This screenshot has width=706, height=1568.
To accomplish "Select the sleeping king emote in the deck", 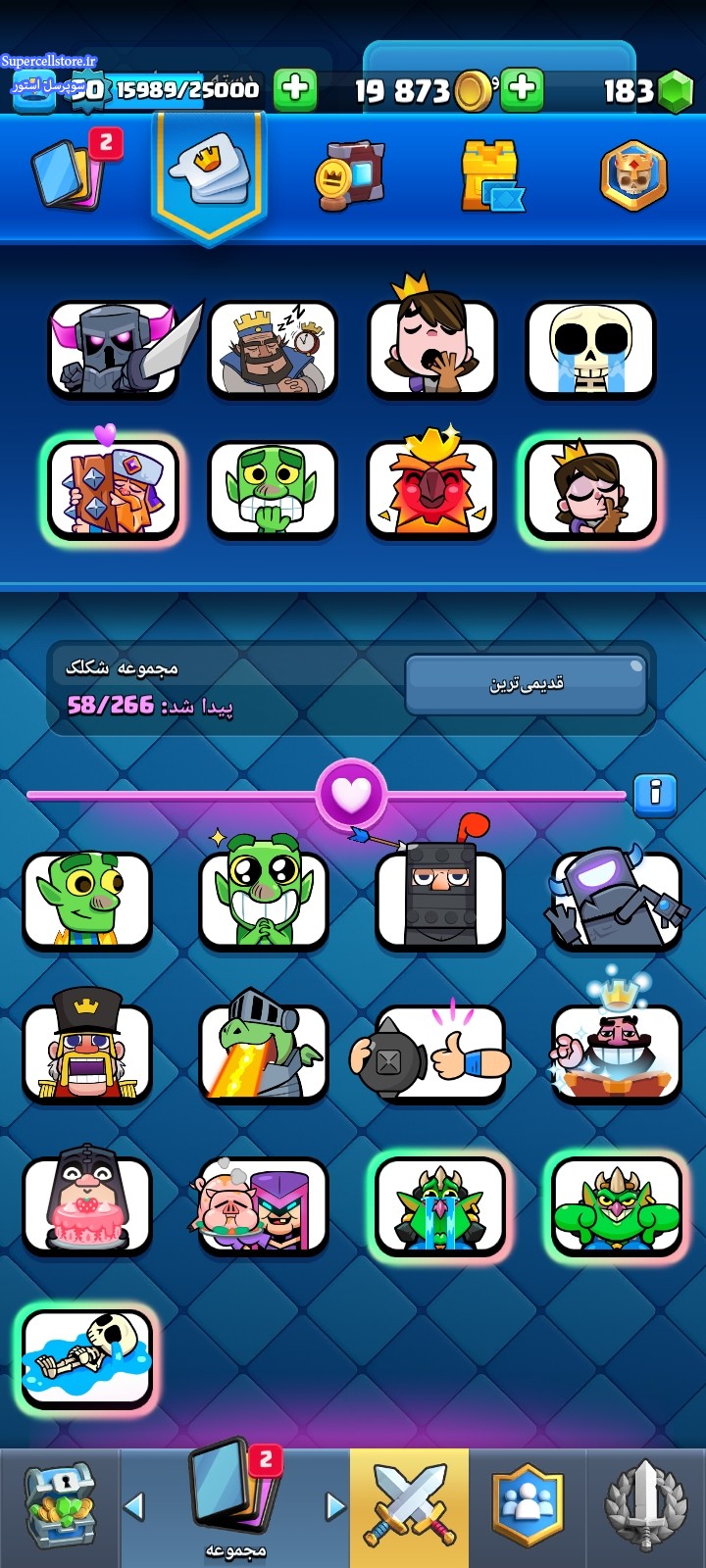I will click(x=273, y=349).
